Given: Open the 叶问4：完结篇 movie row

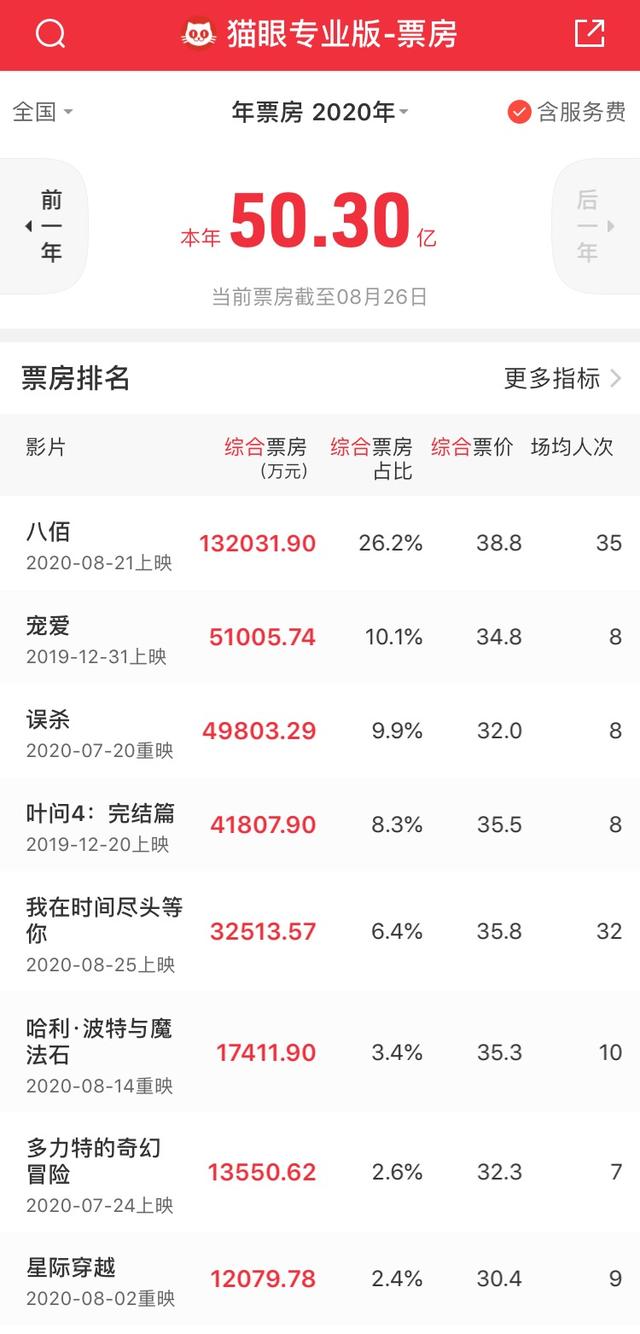Looking at the screenshot, I should [x=320, y=826].
